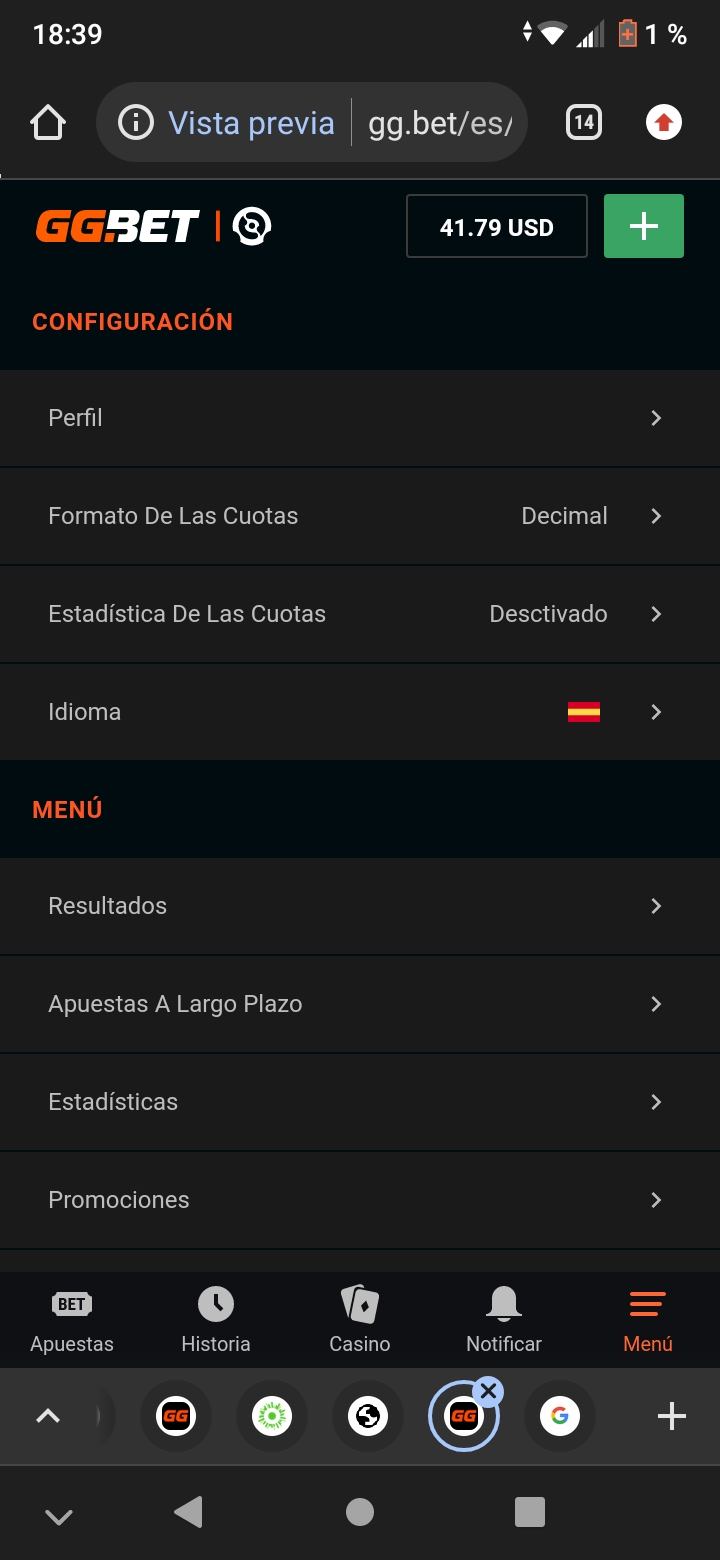
Task: Open the browser tab switcher
Action: (x=583, y=123)
